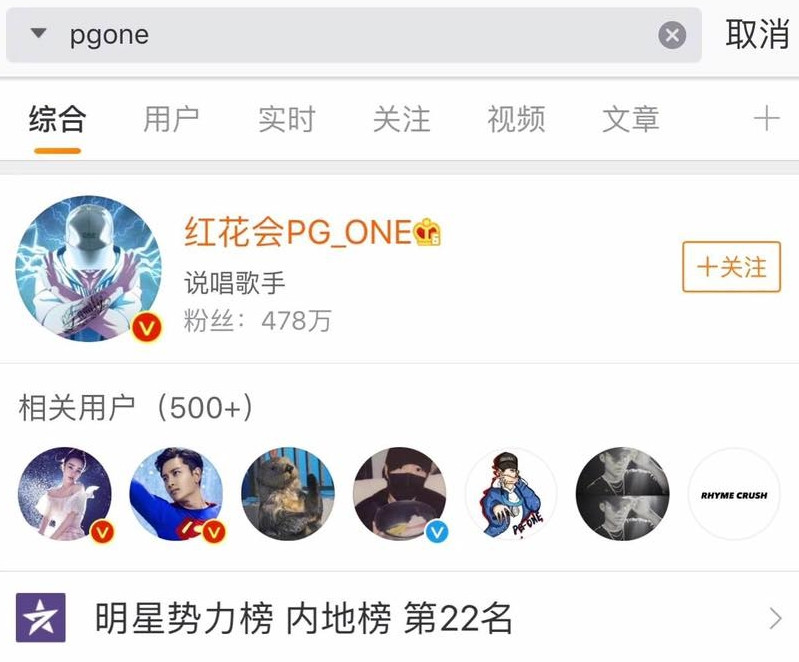The image size is (799, 662).
Task: Open the related user with blue verified badge
Action: coord(399,494)
